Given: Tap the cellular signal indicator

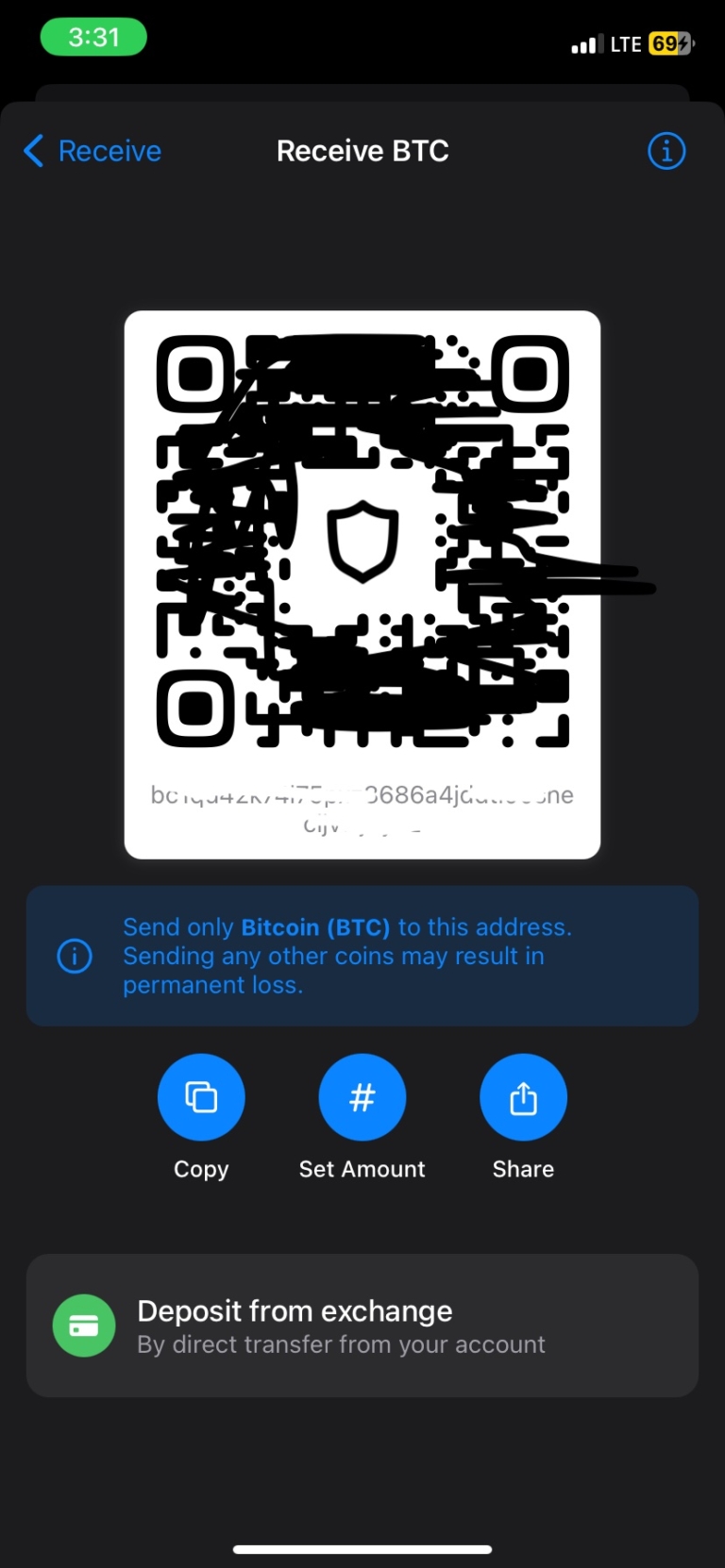Looking at the screenshot, I should click(585, 42).
